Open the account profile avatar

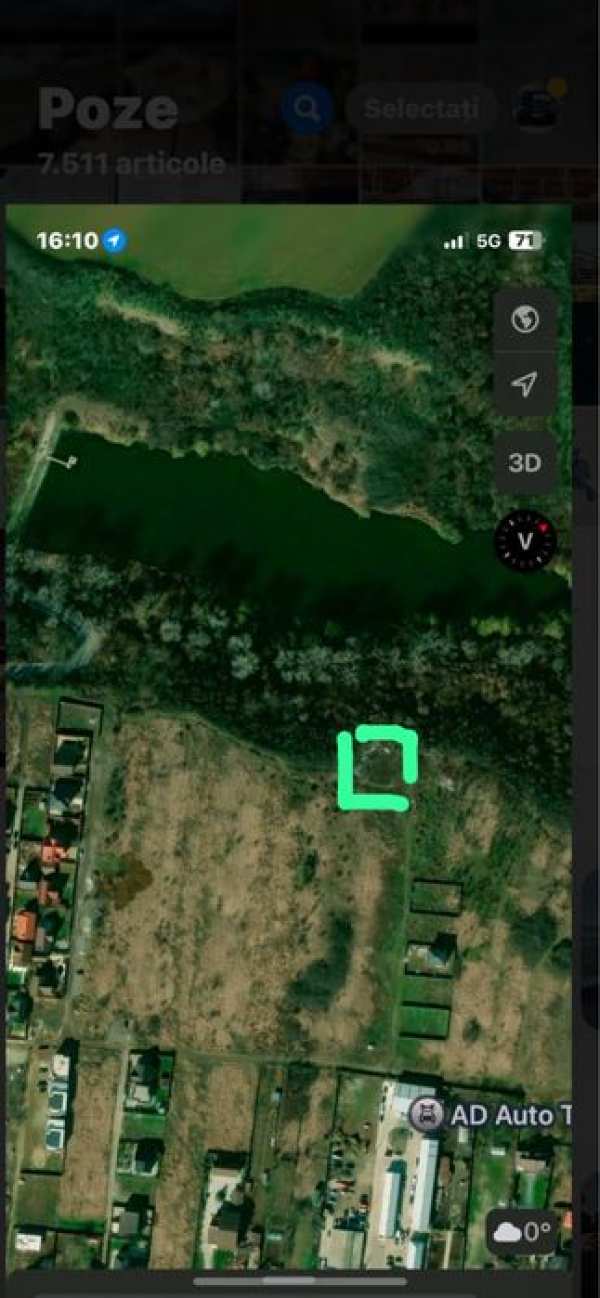pyautogui.click(x=537, y=108)
